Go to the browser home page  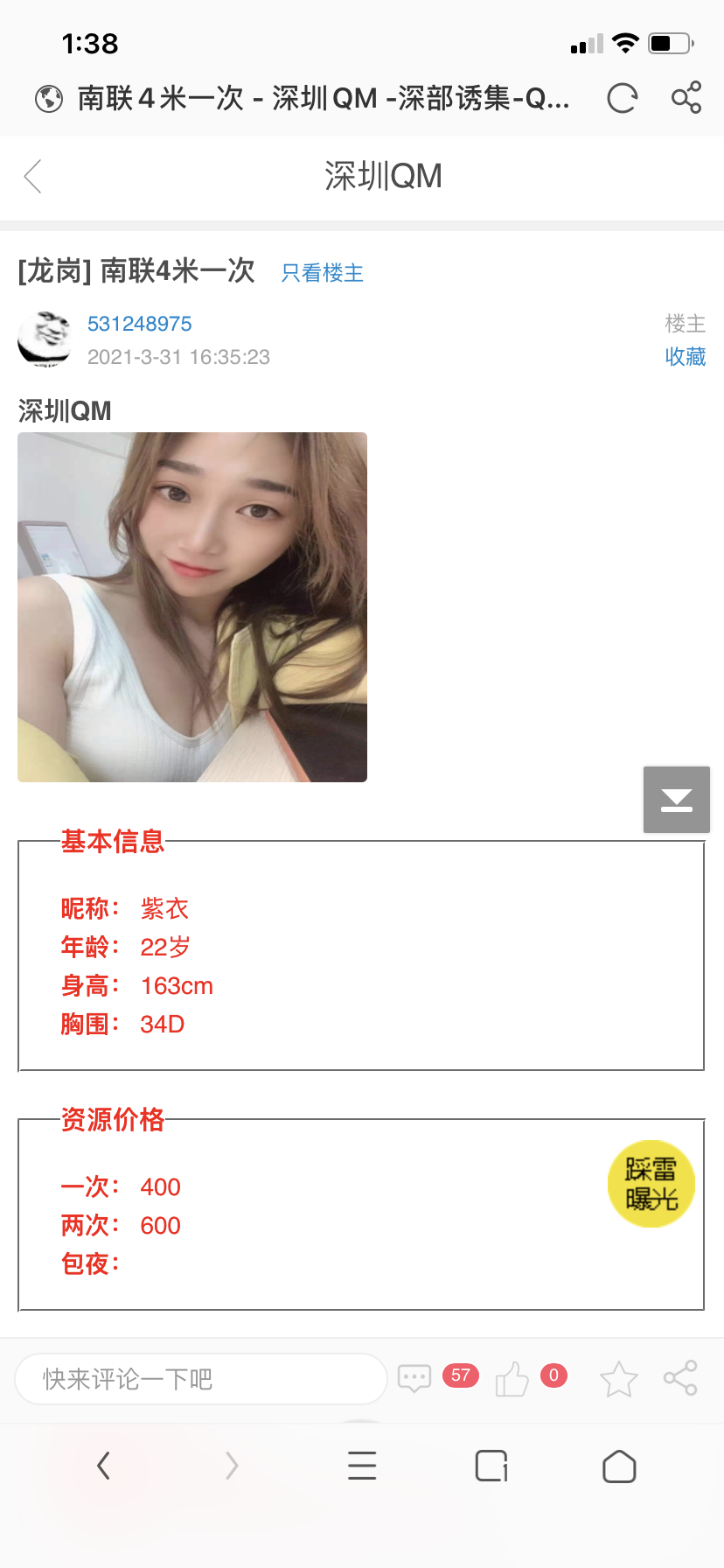619,1466
